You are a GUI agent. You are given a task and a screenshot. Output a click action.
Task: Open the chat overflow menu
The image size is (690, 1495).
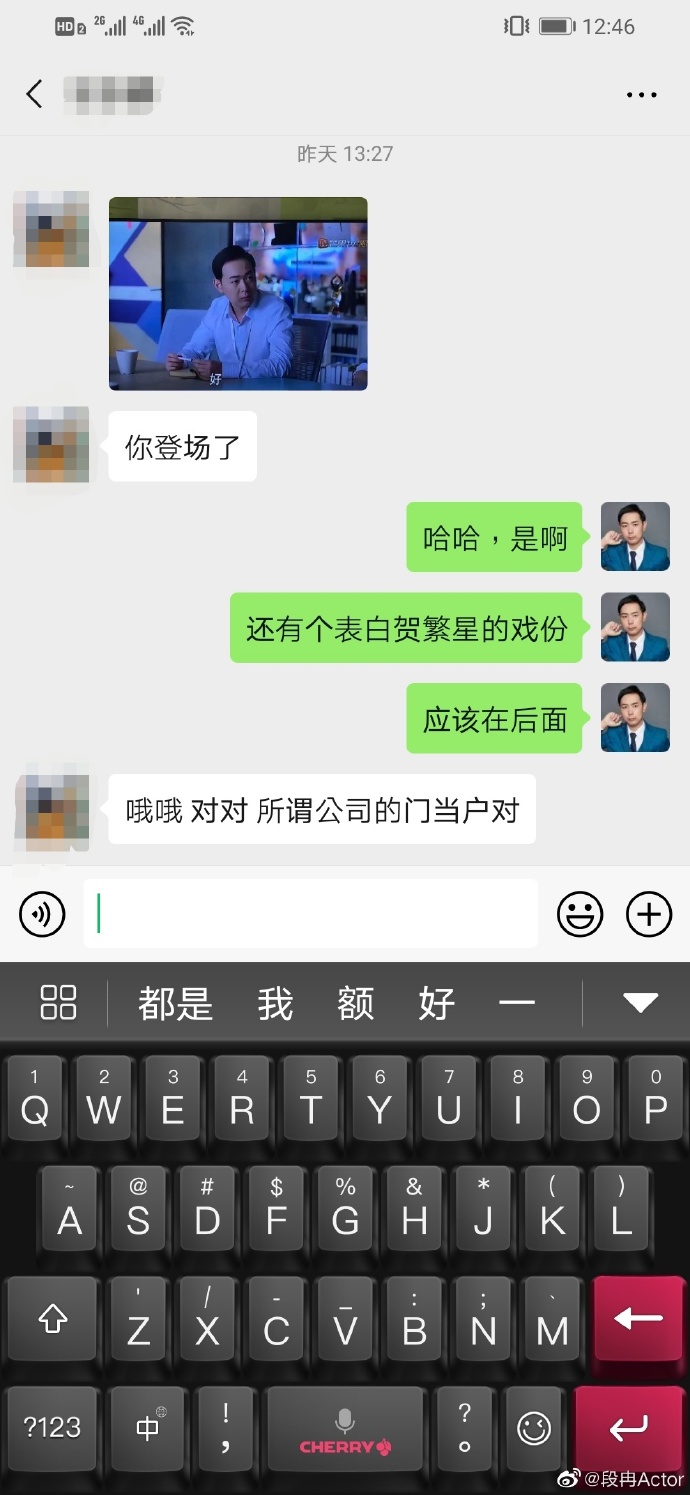tap(641, 95)
